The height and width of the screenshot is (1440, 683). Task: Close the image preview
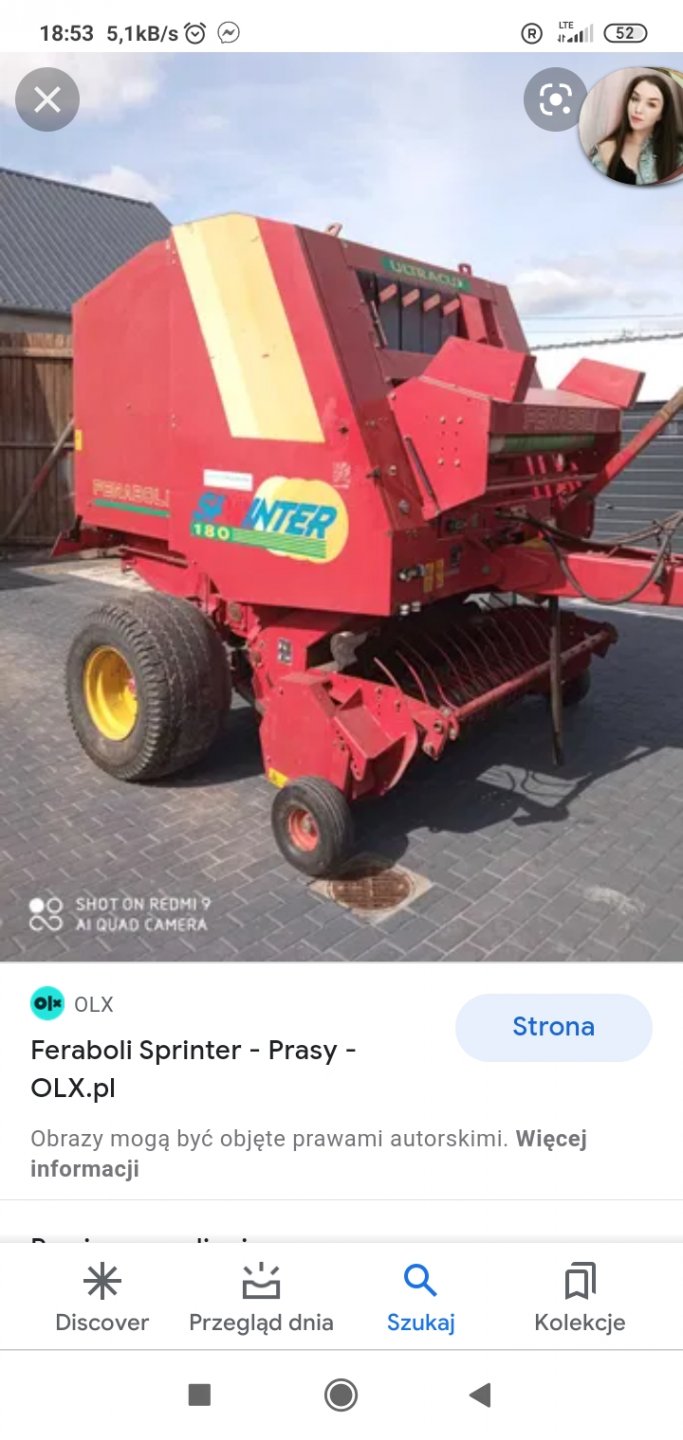point(47,99)
